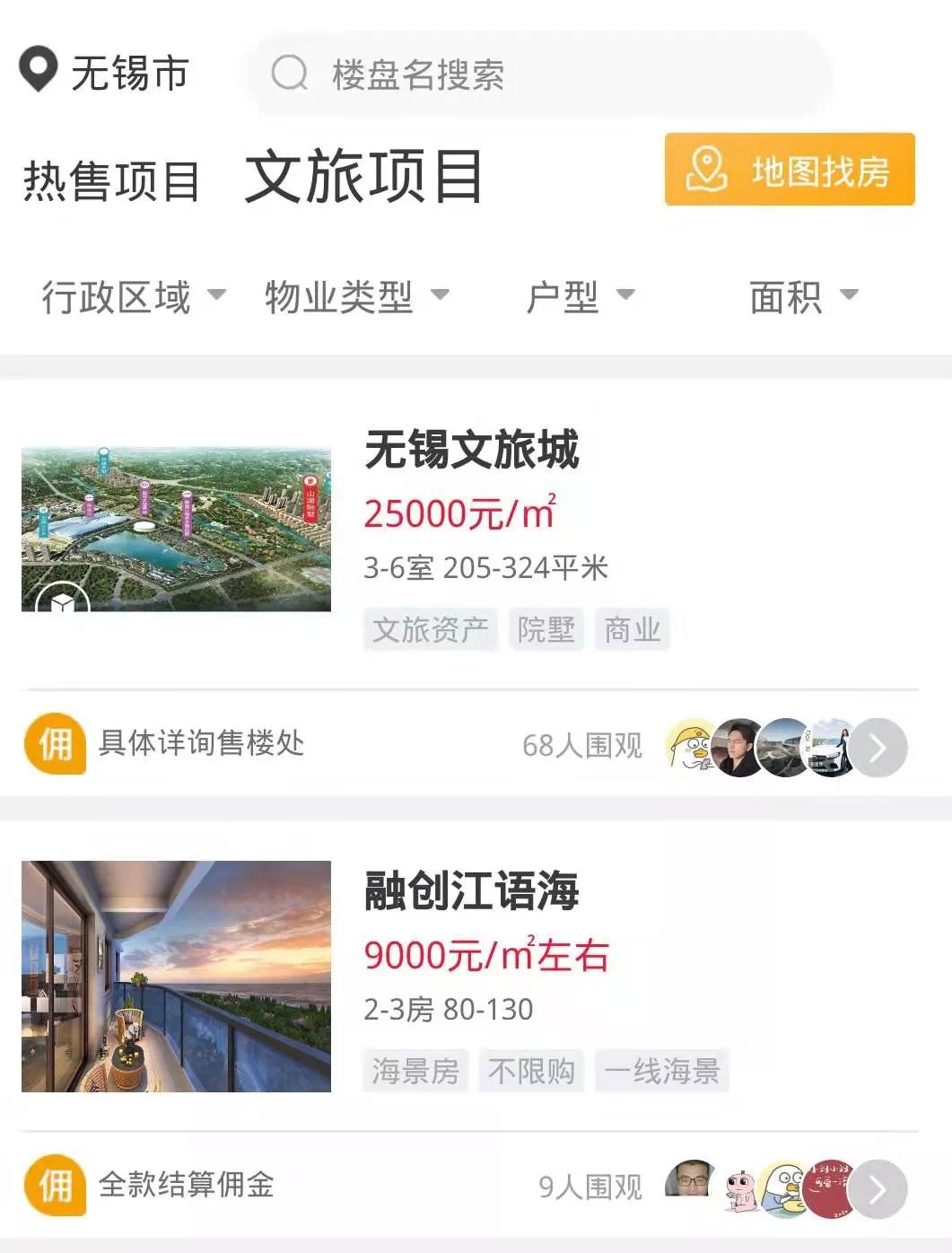Tap the arrow beside 9人围观
Viewport: 952px width, 1253px height.
pyautogui.click(x=878, y=1188)
